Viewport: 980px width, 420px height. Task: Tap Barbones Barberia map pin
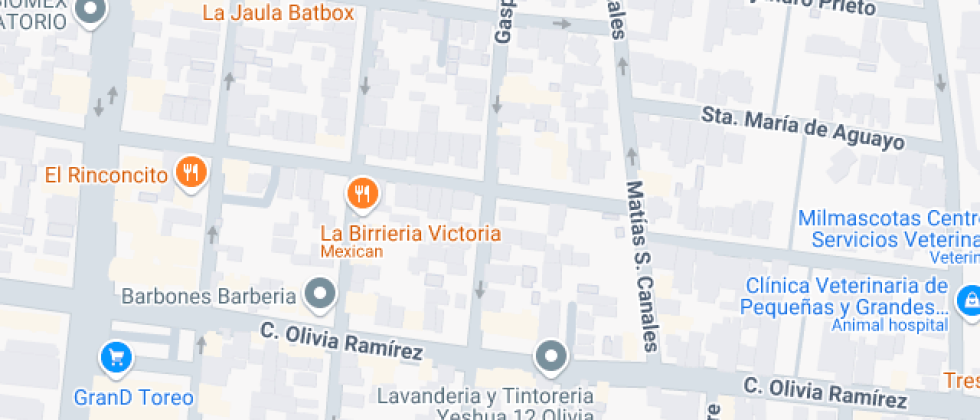pos(321,295)
